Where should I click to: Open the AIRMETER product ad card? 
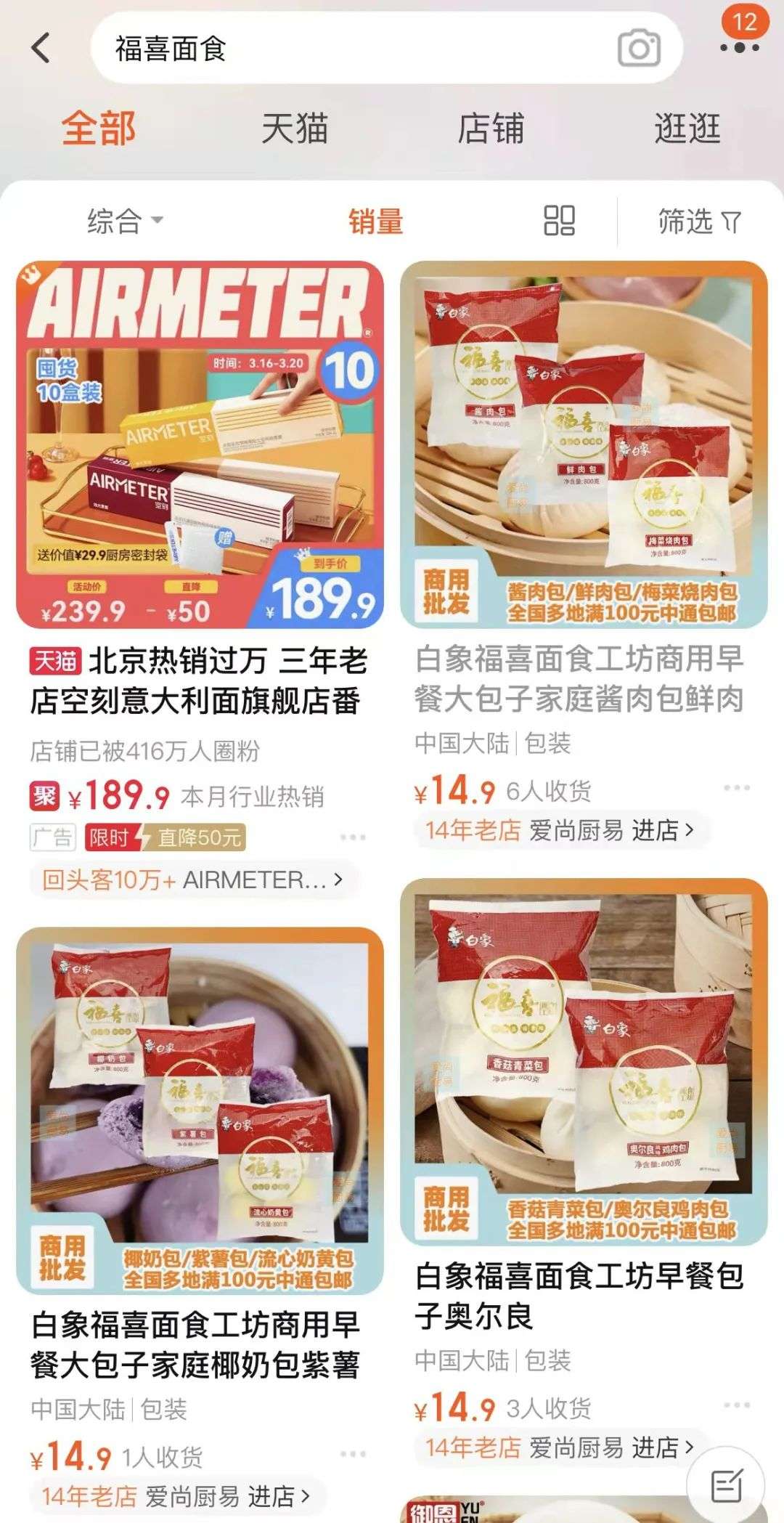point(200,444)
